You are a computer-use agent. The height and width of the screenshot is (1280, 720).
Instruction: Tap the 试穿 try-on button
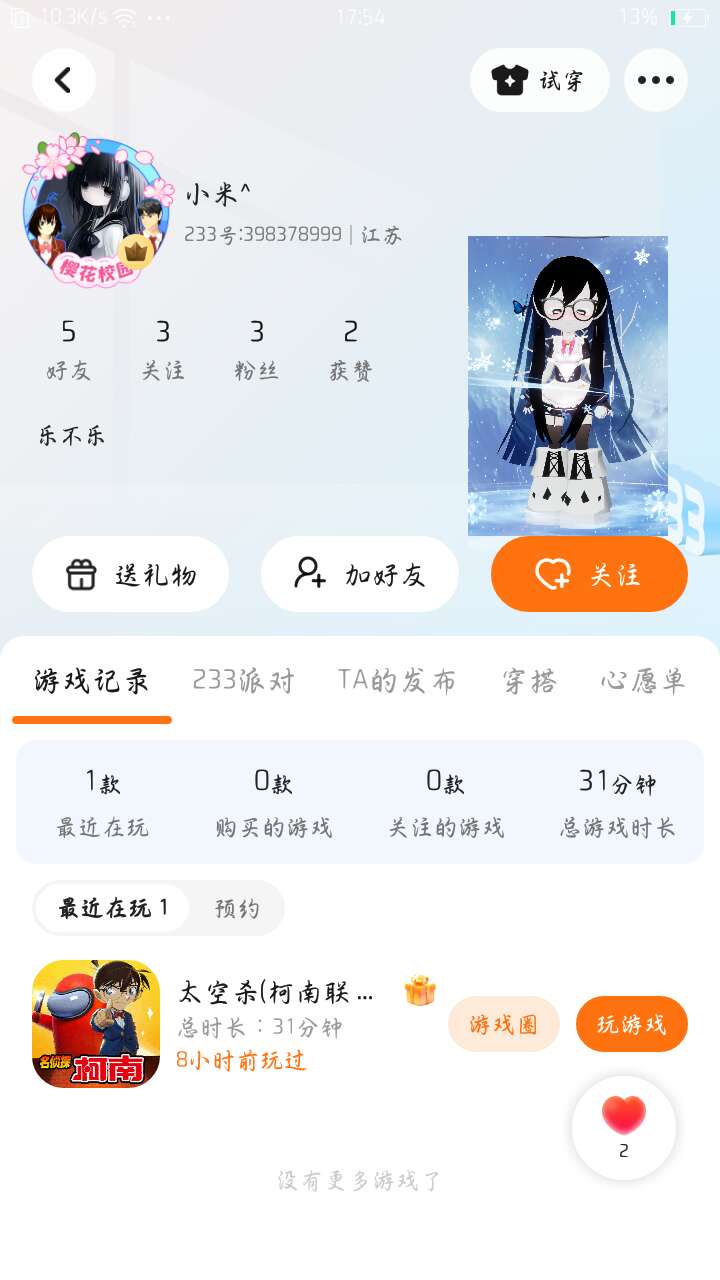click(x=539, y=80)
